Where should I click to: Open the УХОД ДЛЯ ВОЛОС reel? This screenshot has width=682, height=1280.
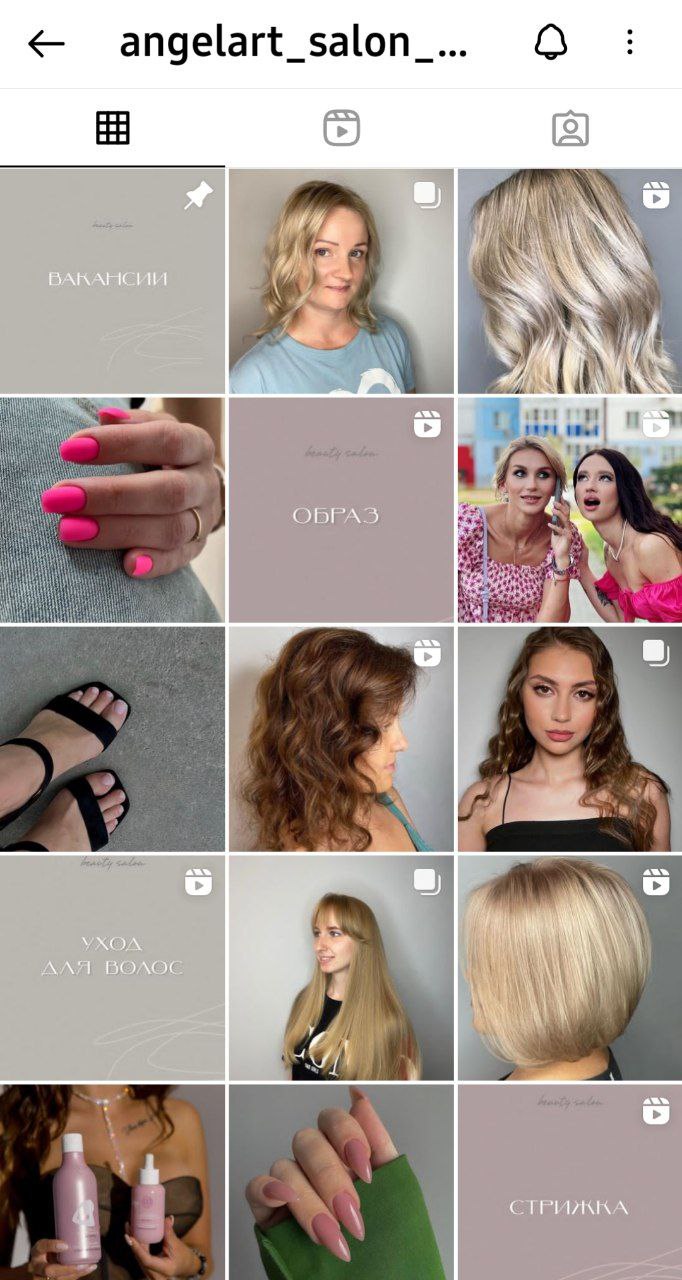112,967
